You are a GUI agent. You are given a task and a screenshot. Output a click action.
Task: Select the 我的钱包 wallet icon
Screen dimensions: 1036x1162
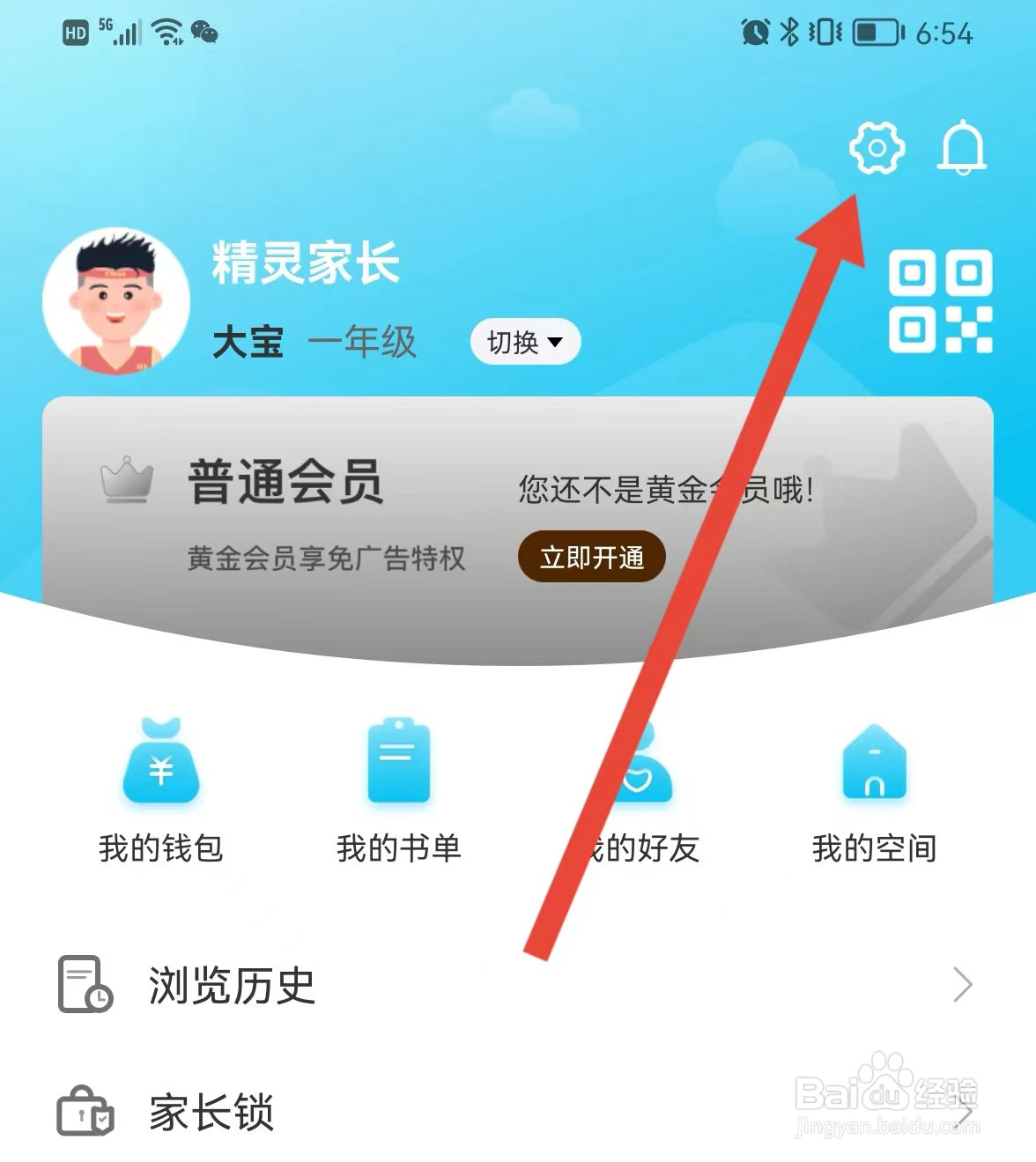click(x=159, y=765)
